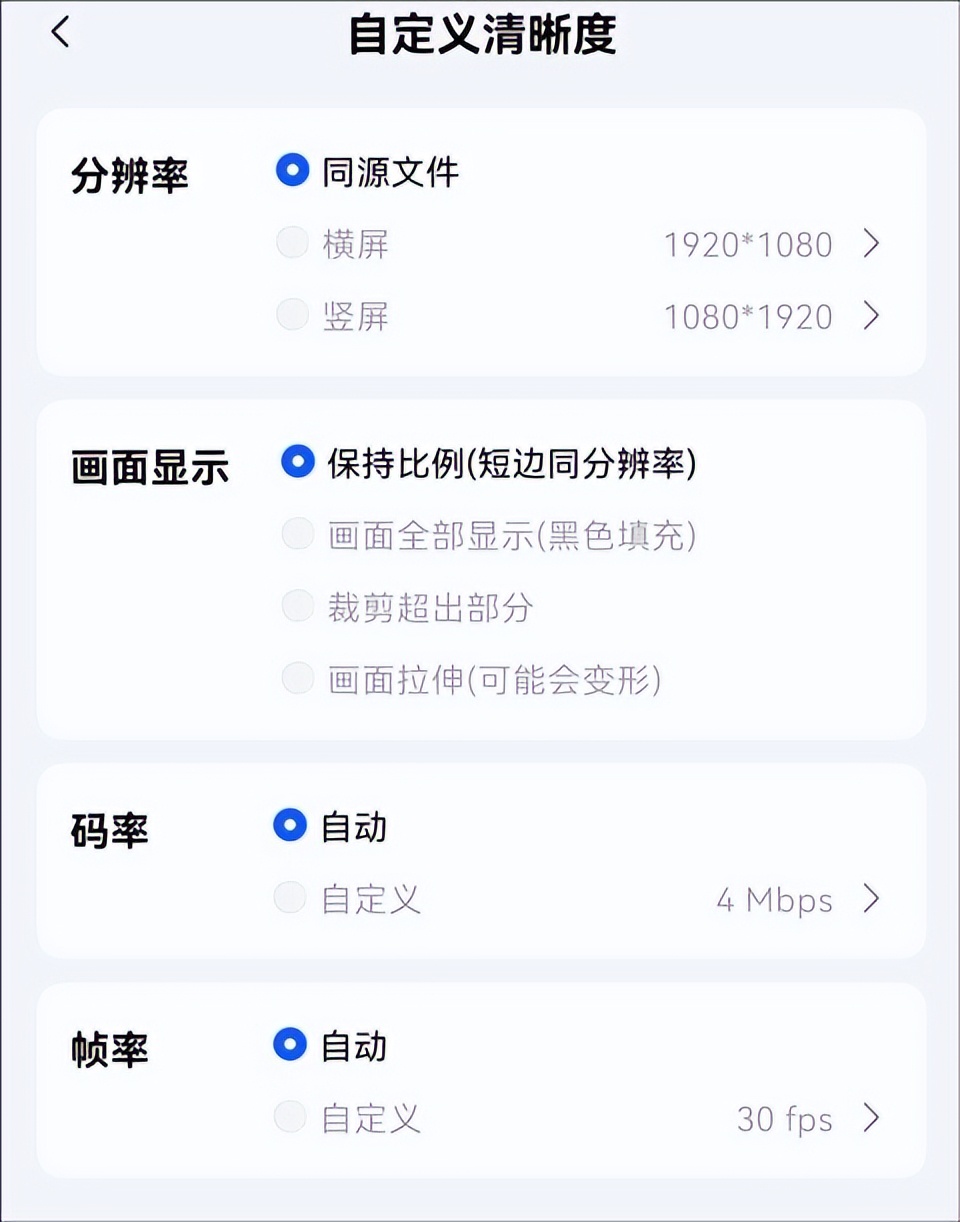Open the 4 Mbps bitrate options via chevron
This screenshot has width=960, height=1222.
click(x=873, y=898)
